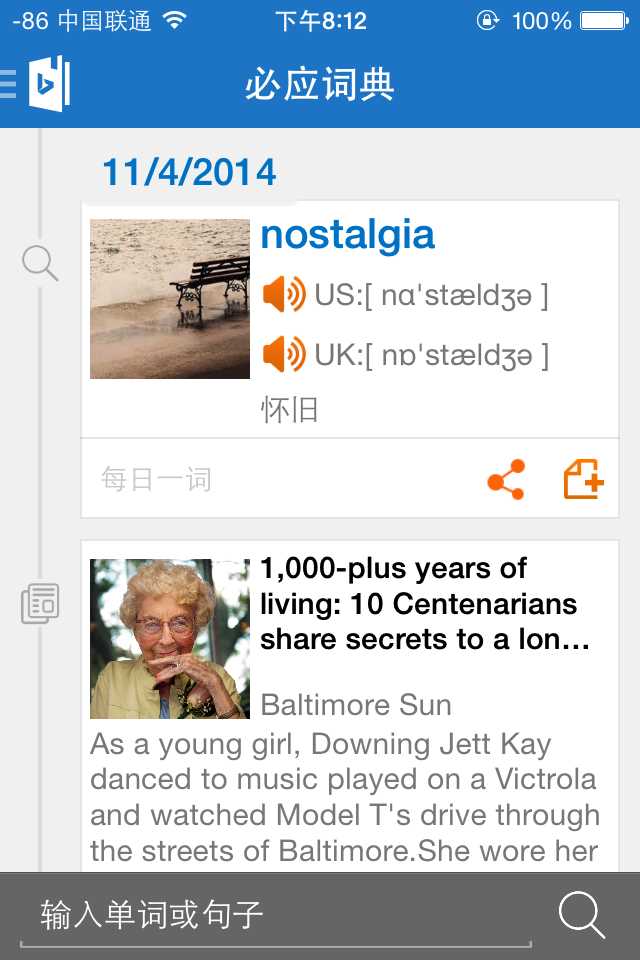
Task: Open the drawer menu button
Action: [36, 83]
